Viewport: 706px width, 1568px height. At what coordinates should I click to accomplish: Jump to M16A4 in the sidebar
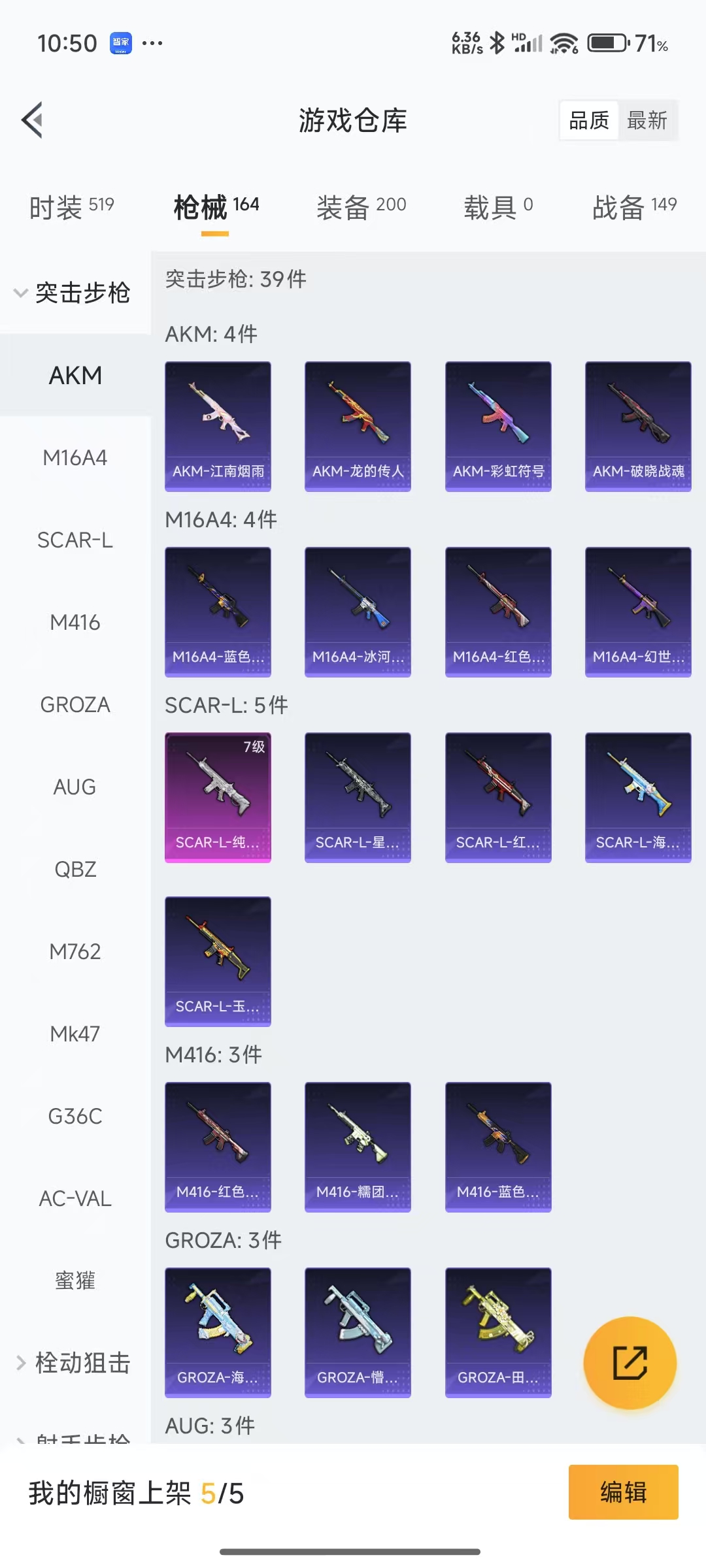[75, 458]
